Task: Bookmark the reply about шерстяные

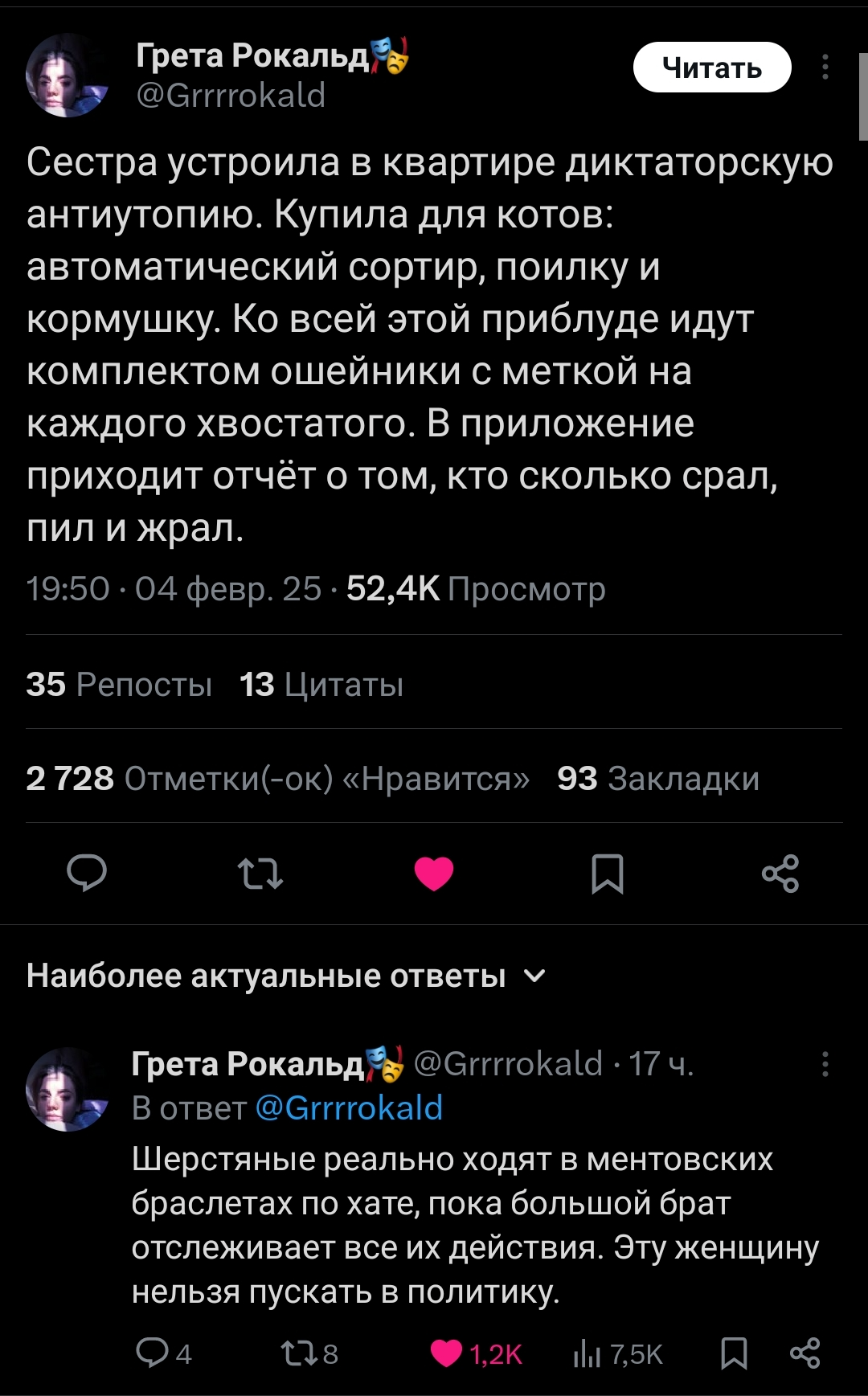Action: pos(734,1353)
